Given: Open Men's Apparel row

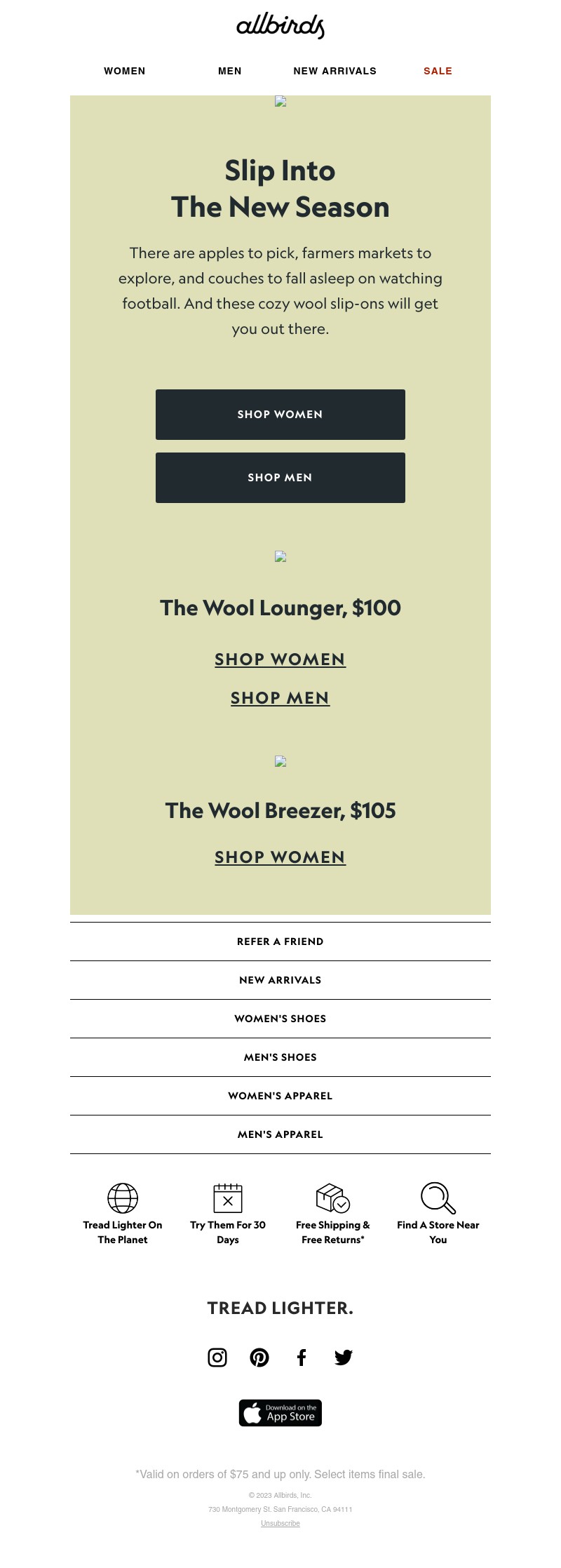Looking at the screenshot, I should pyautogui.click(x=280, y=1134).
